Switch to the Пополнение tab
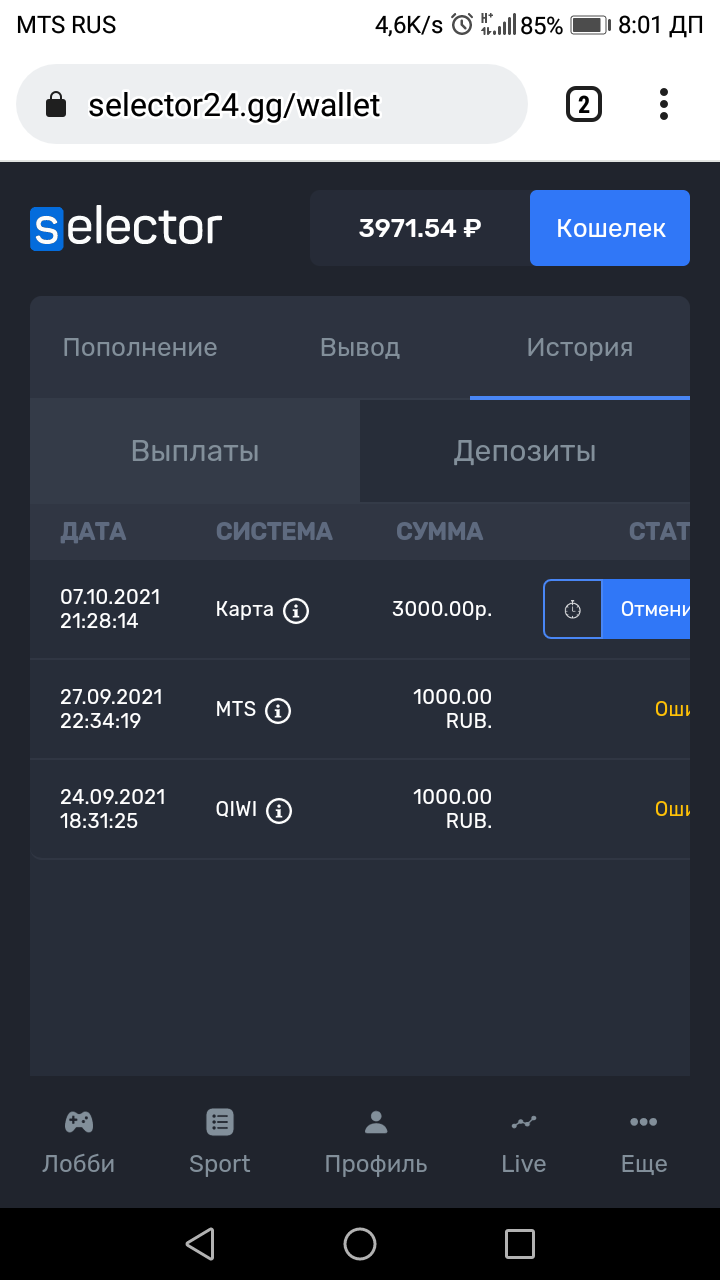 tap(140, 348)
